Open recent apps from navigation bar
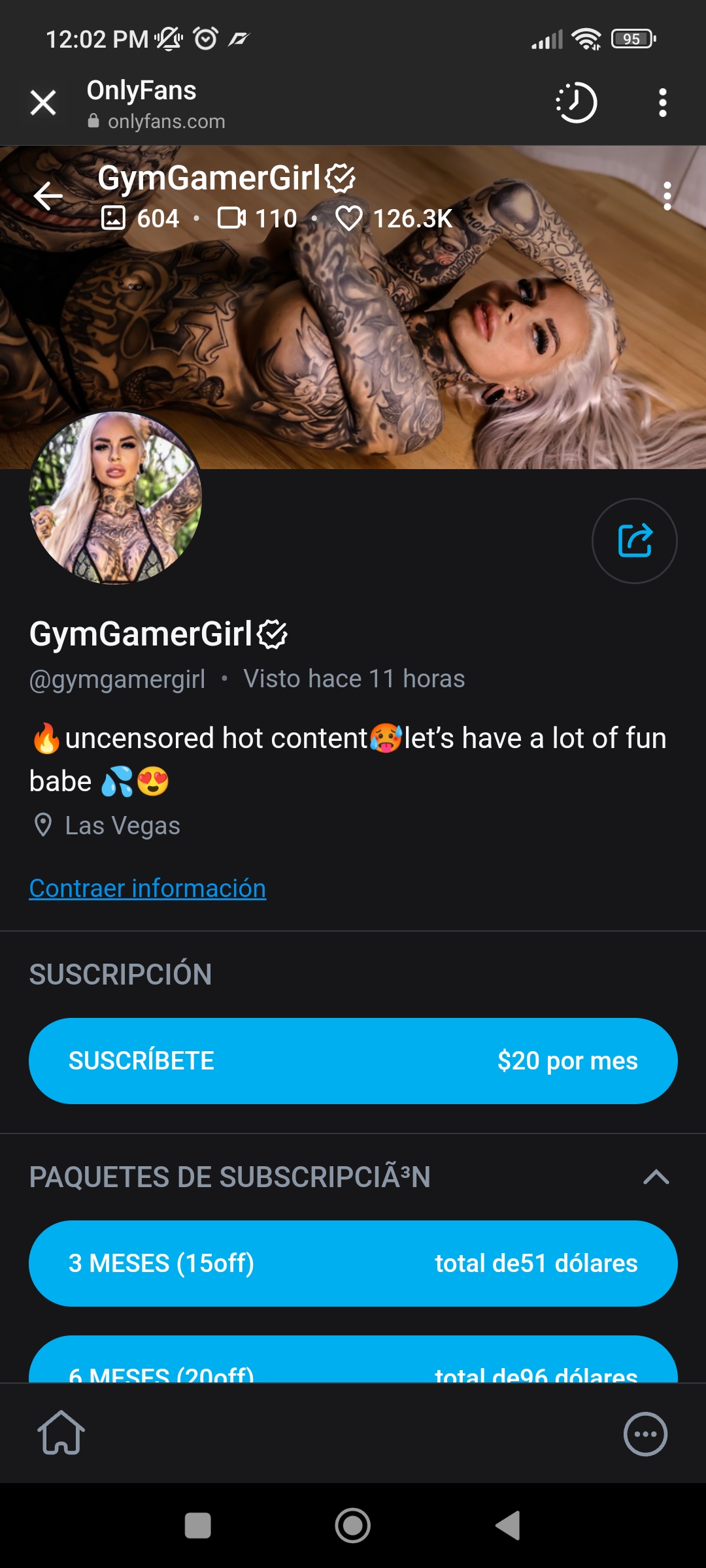 coord(197,1526)
